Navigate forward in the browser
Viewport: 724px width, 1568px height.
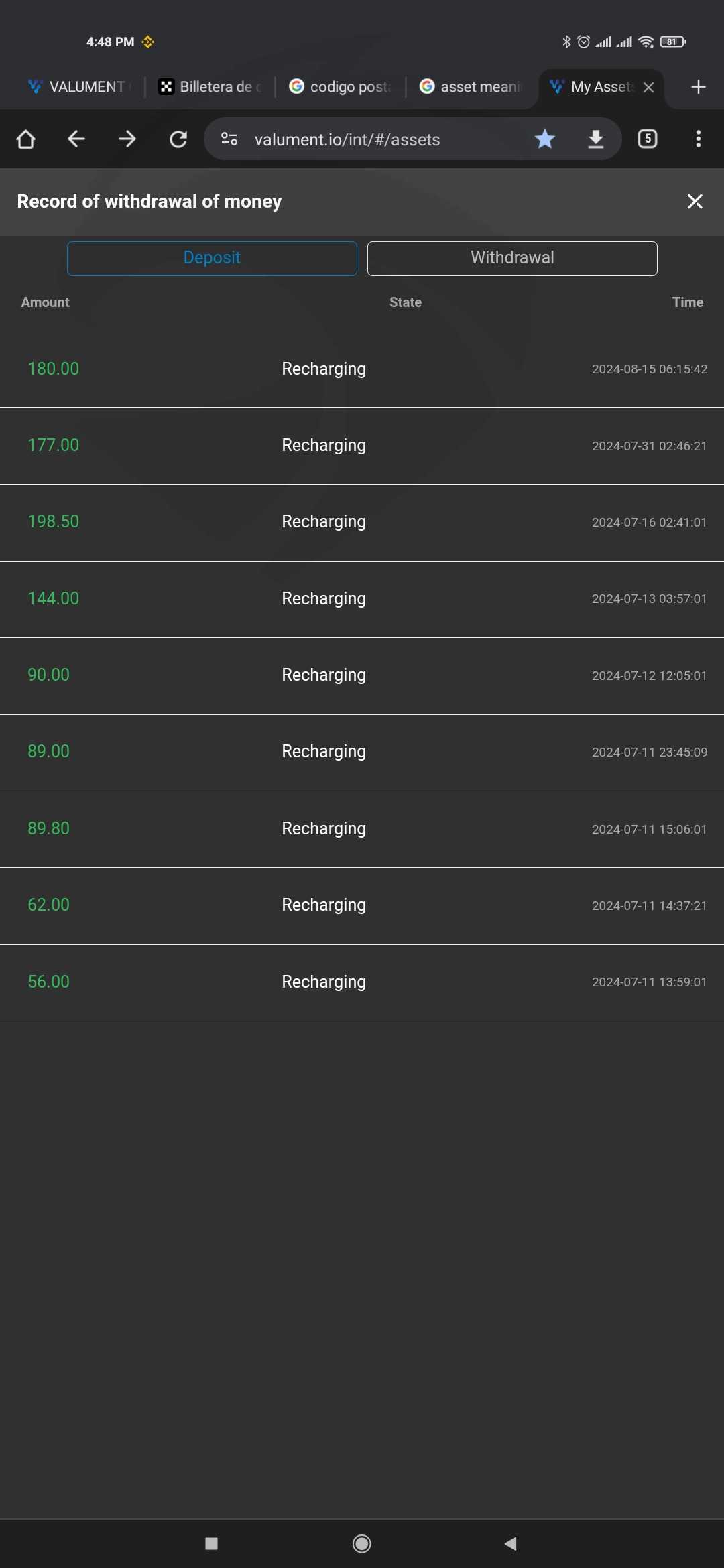(127, 139)
